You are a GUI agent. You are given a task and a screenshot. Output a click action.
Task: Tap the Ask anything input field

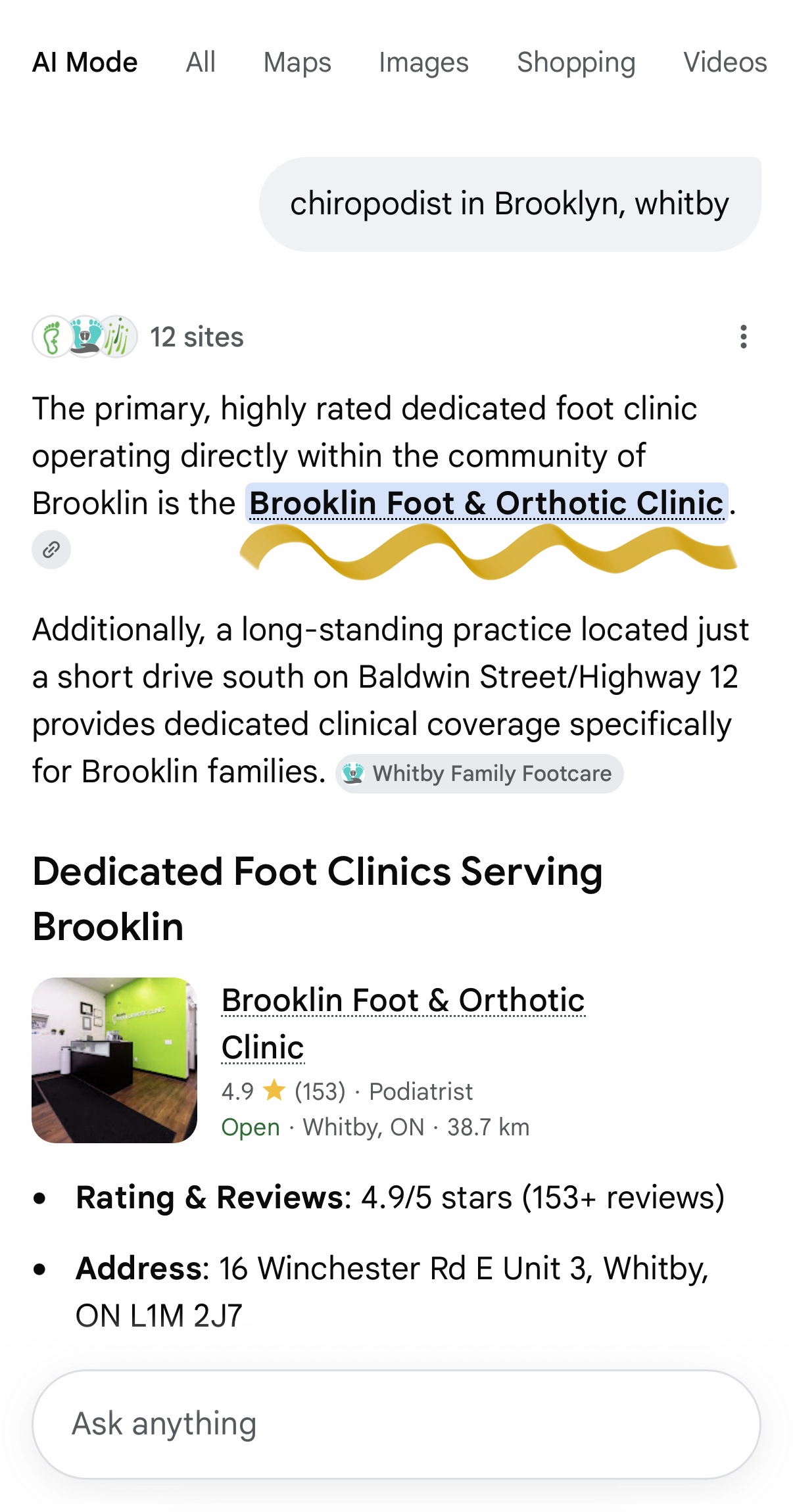[396, 1424]
